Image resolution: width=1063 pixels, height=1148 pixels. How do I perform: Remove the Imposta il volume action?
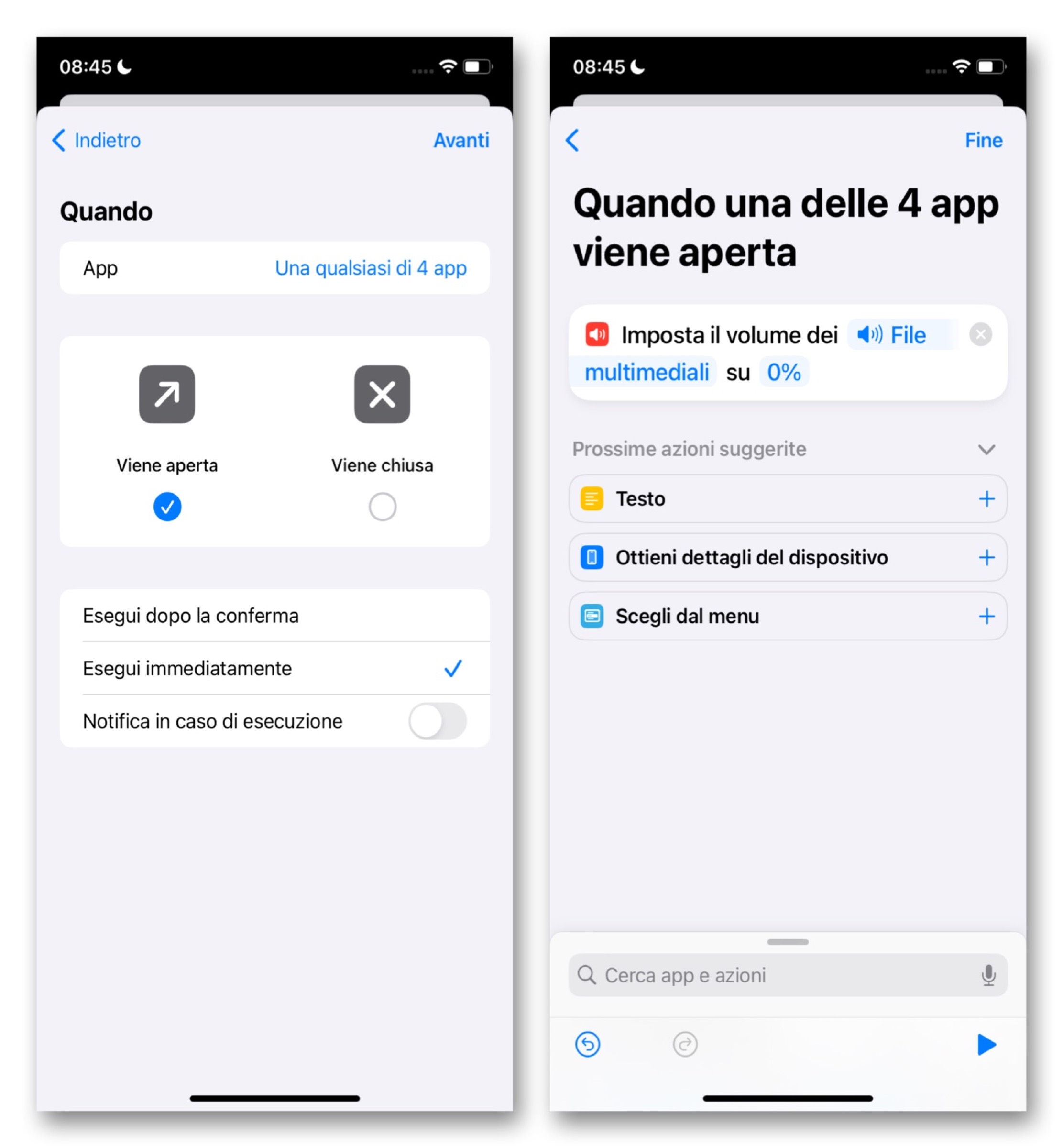[980, 334]
